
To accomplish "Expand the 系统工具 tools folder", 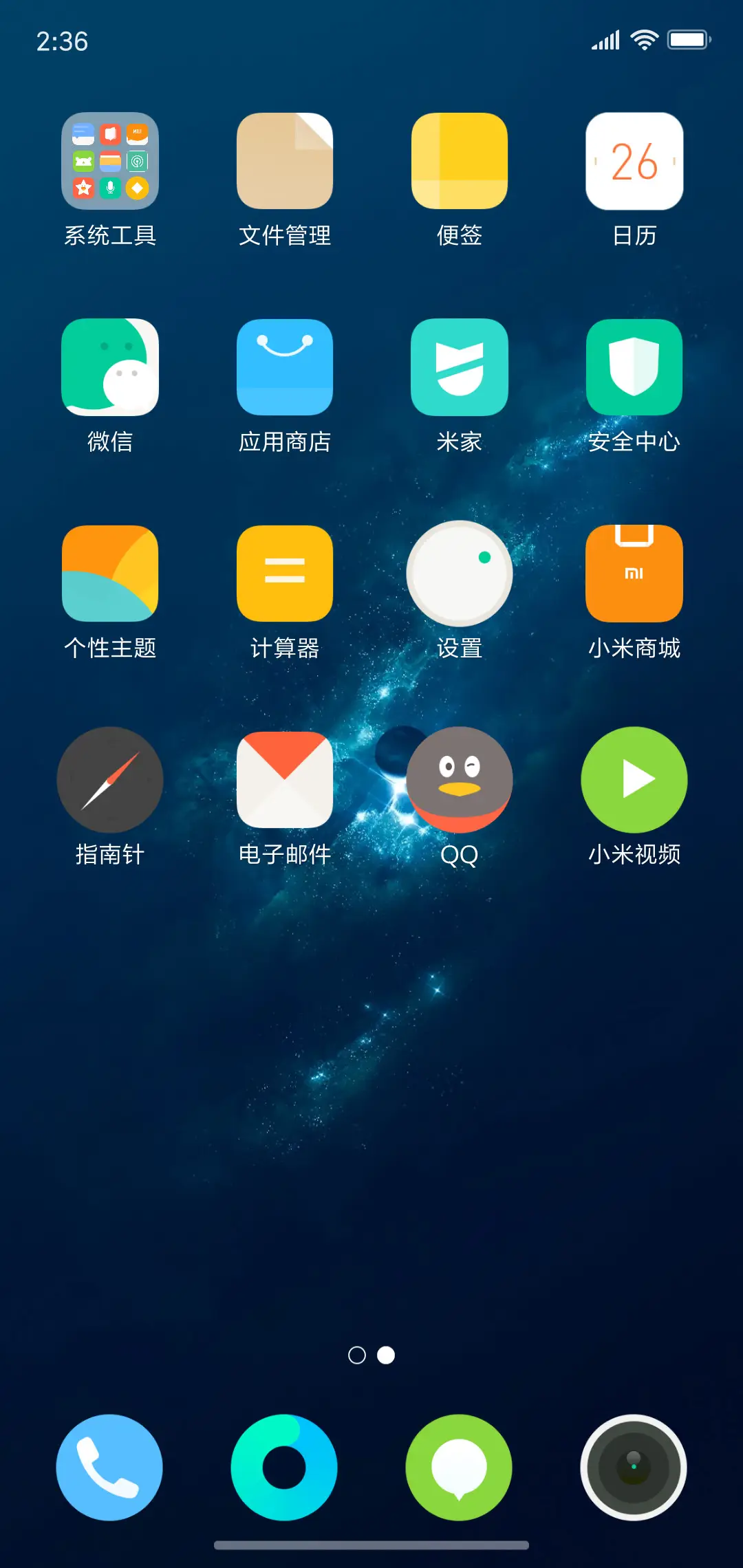I will tap(110, 160).
